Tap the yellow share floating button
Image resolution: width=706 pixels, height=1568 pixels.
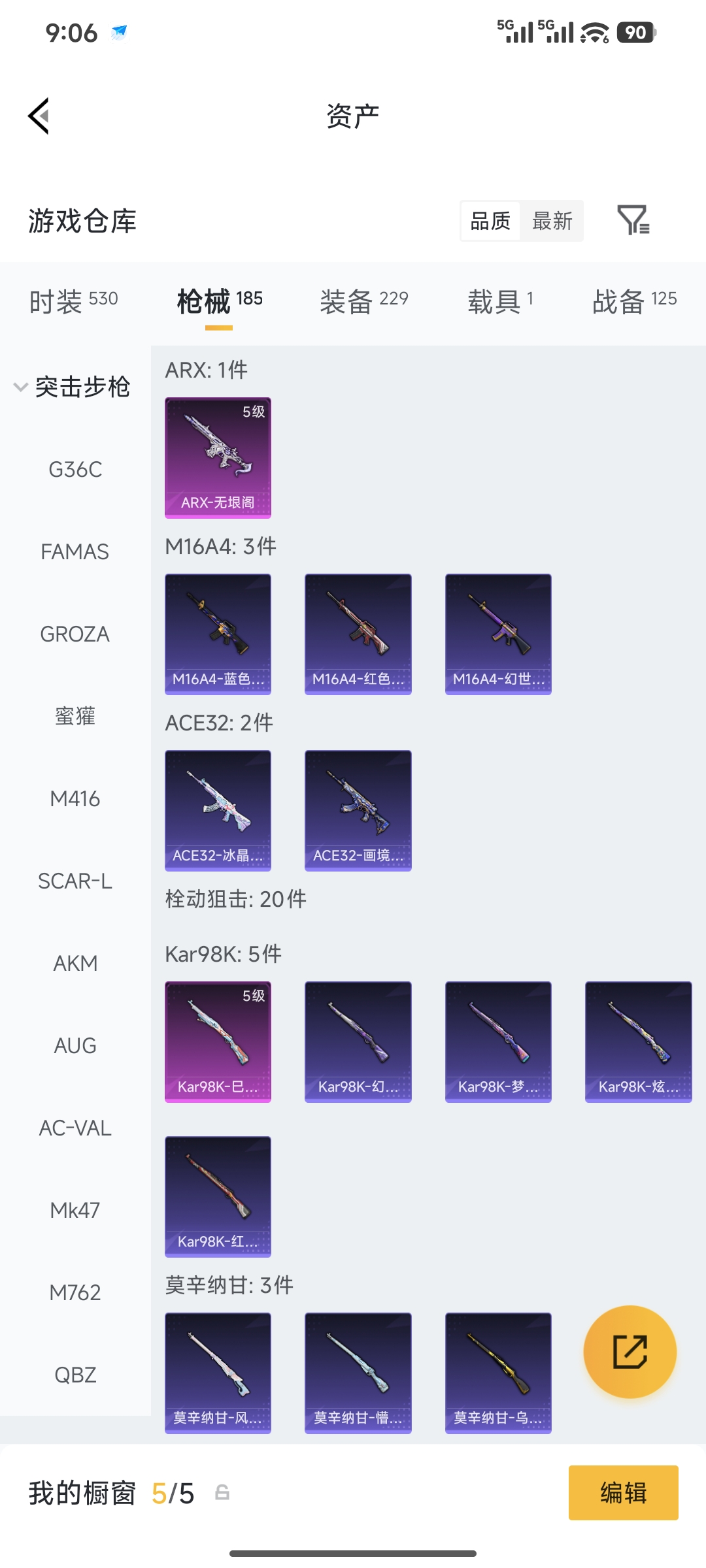point(630,1352)
